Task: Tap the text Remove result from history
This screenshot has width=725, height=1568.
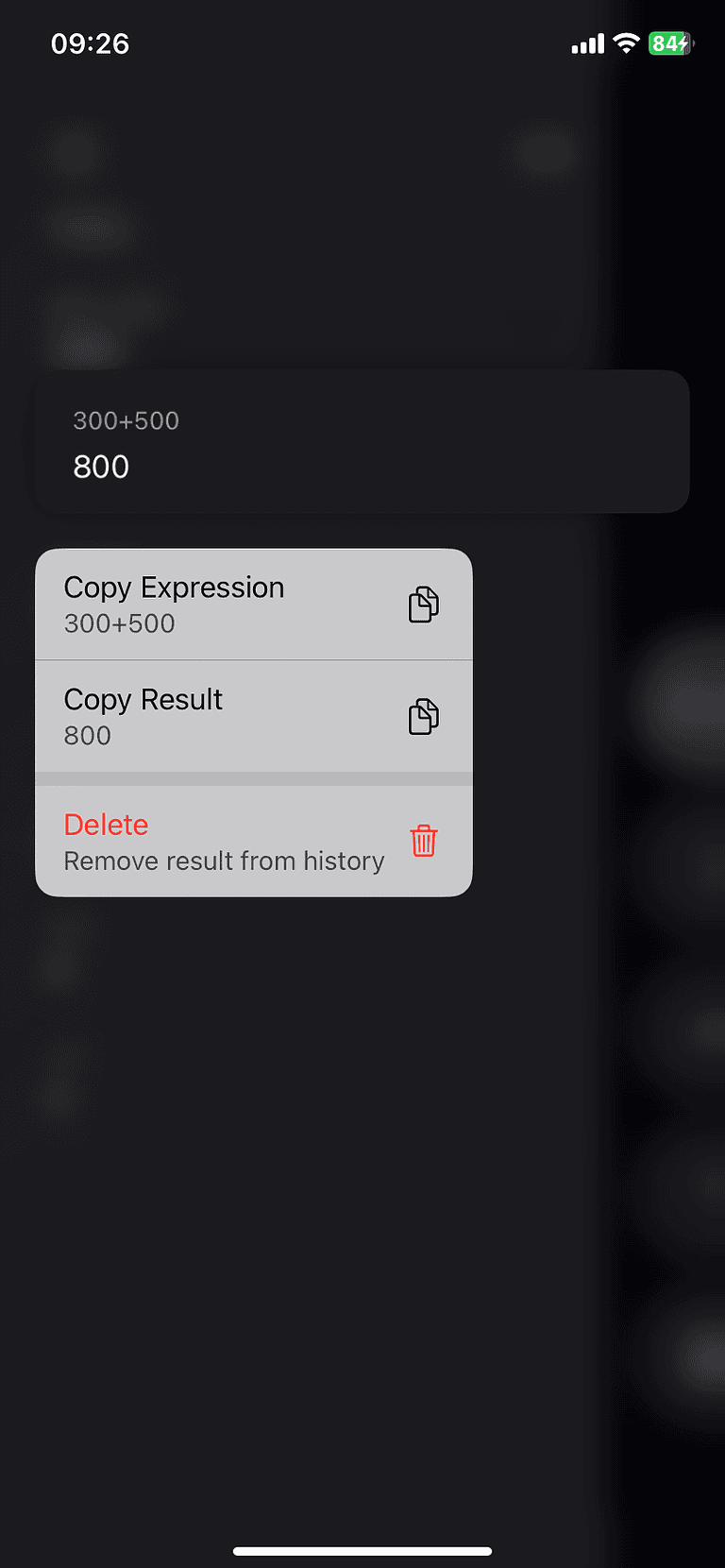Action: 224,861
